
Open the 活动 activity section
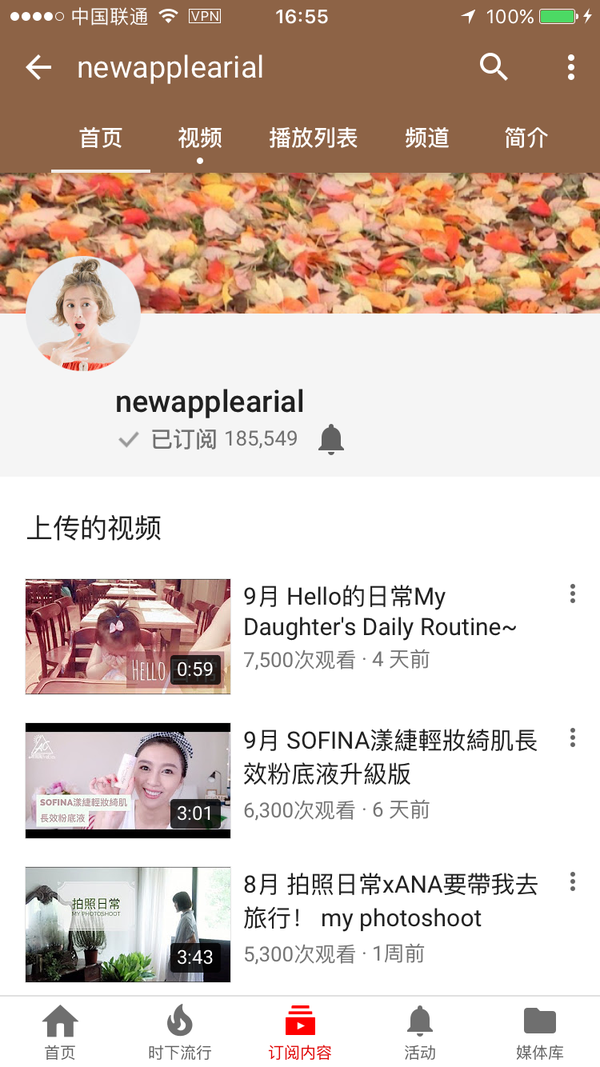[420, 1032]
